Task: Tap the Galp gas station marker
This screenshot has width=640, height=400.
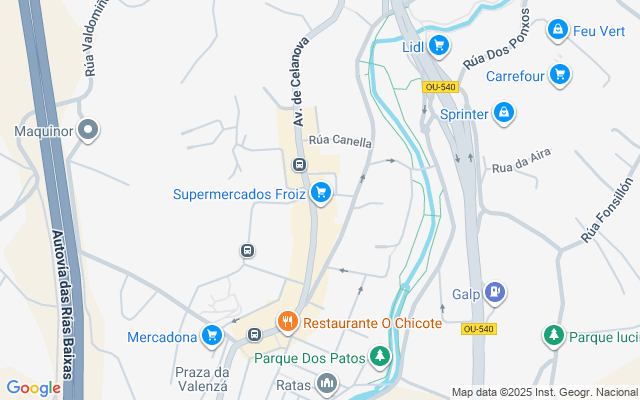Action: click(494, 293)
